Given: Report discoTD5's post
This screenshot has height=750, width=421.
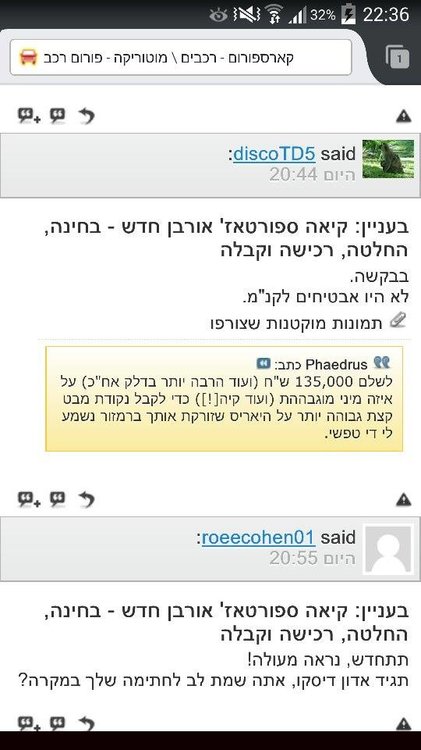Looking at the screenshot, I should (x=404, y=500).
